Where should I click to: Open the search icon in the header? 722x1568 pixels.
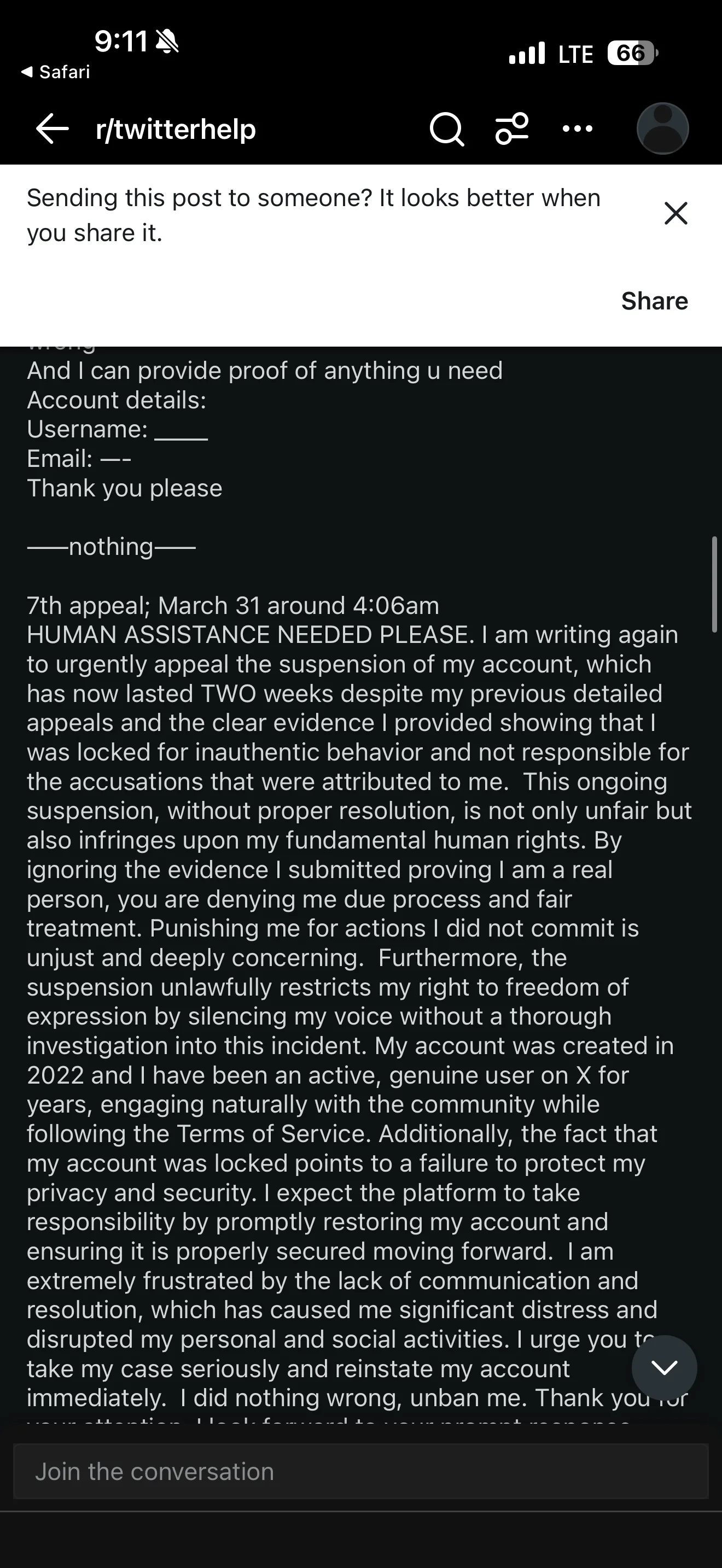(447, 129)
